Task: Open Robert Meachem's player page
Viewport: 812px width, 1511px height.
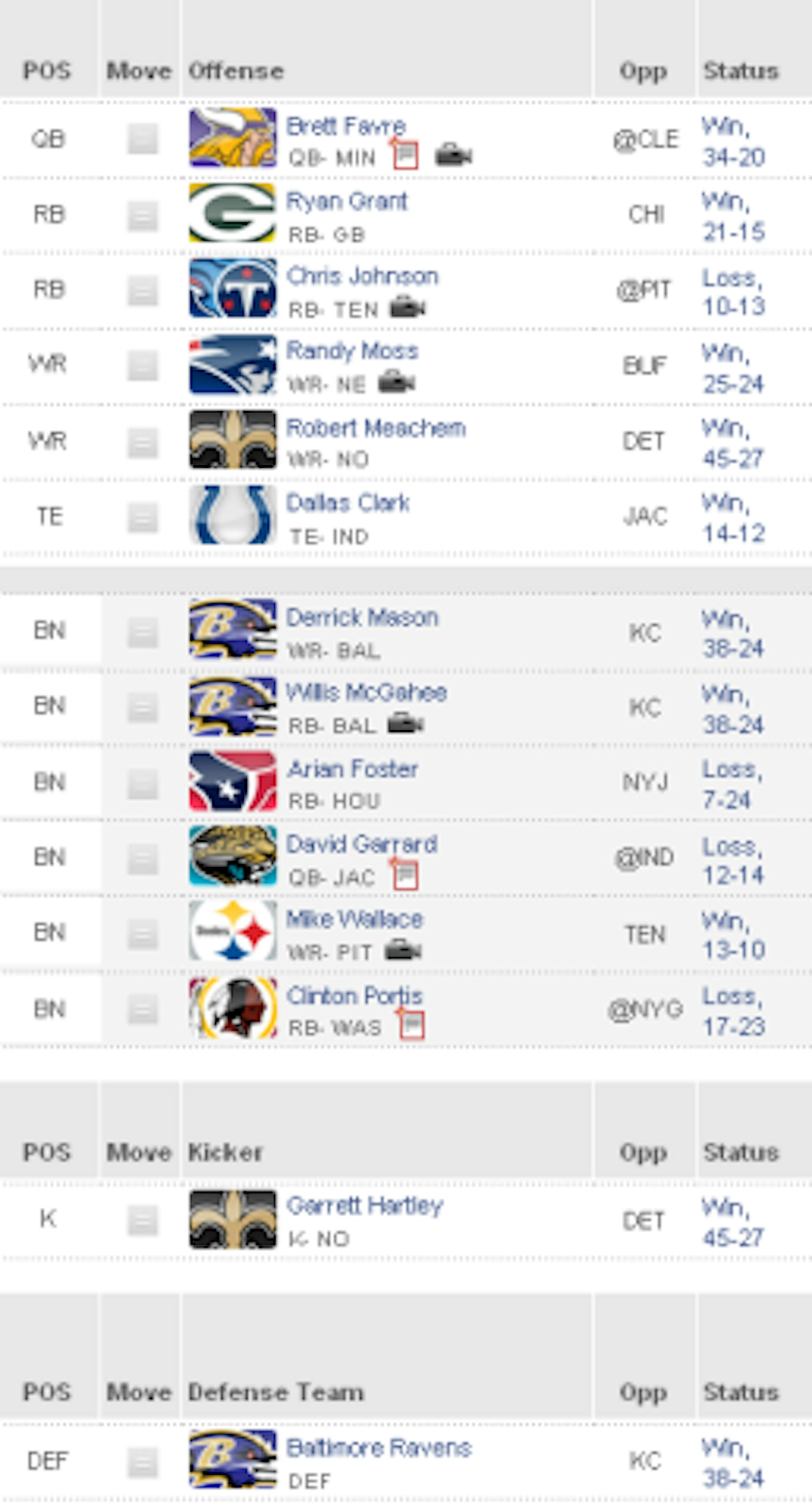Action: (x=376, y=428)
